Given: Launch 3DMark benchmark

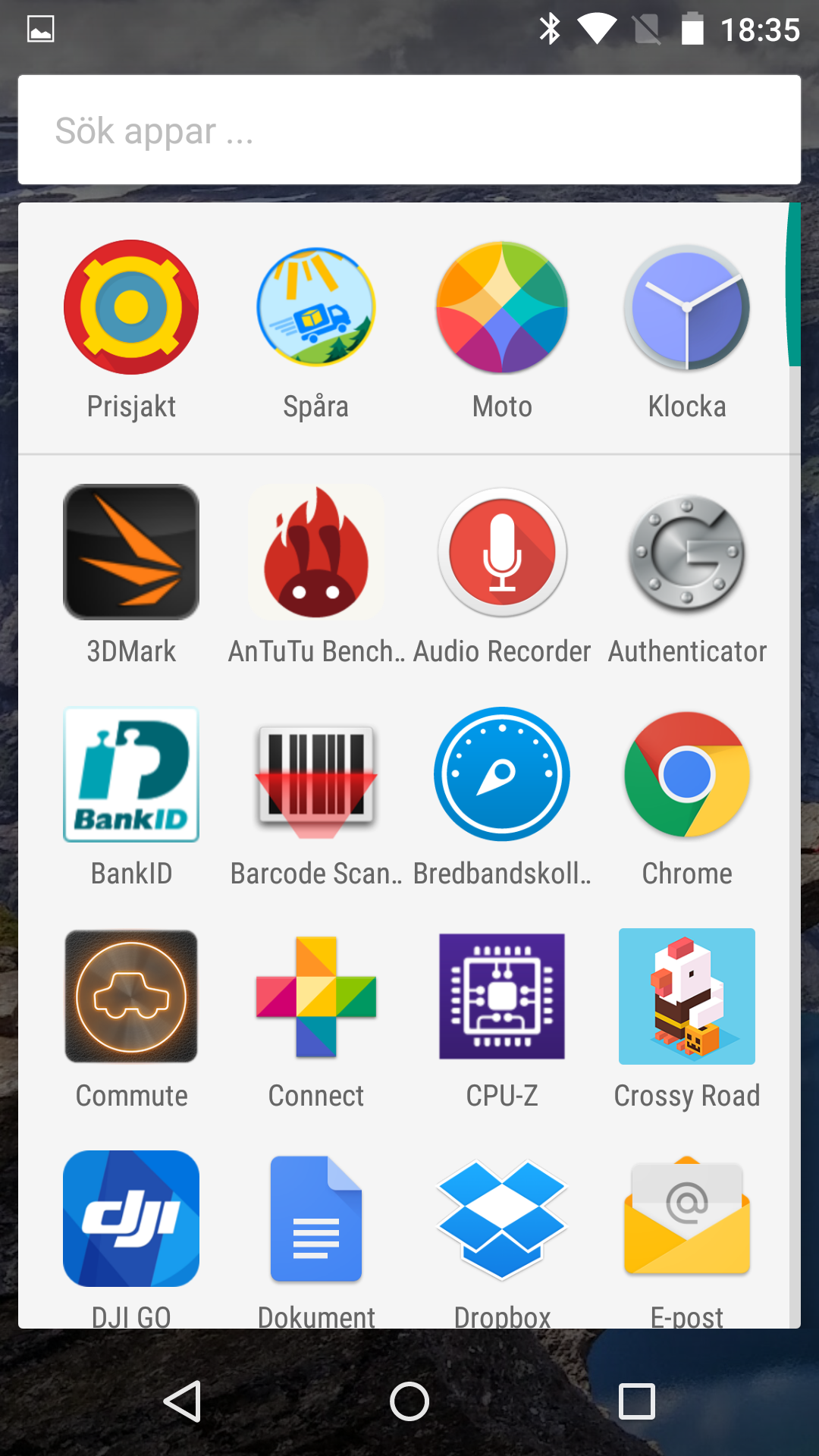Looking at the screenshot, I should pos(131,552).
